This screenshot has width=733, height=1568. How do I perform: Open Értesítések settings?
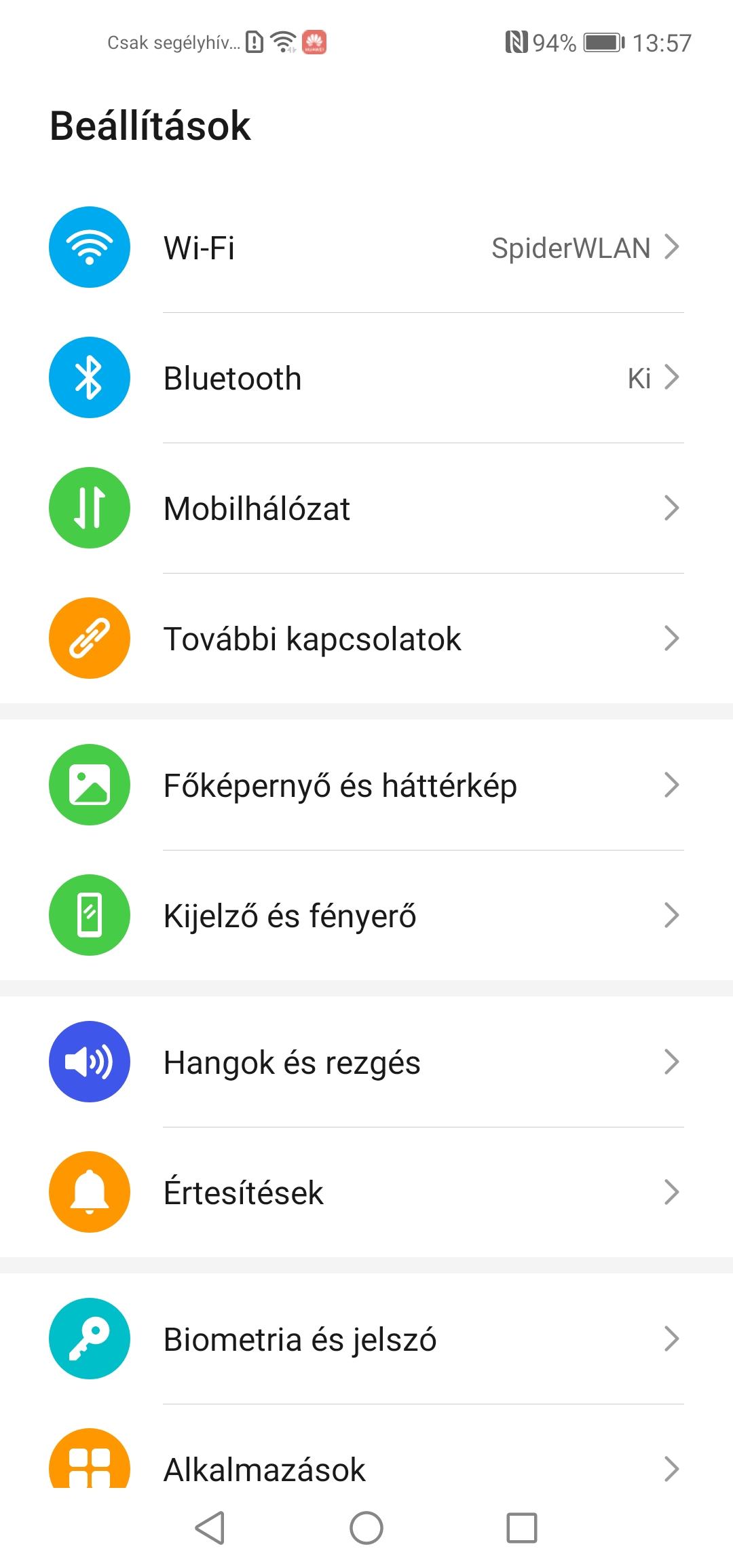(x=366, y=1193)
